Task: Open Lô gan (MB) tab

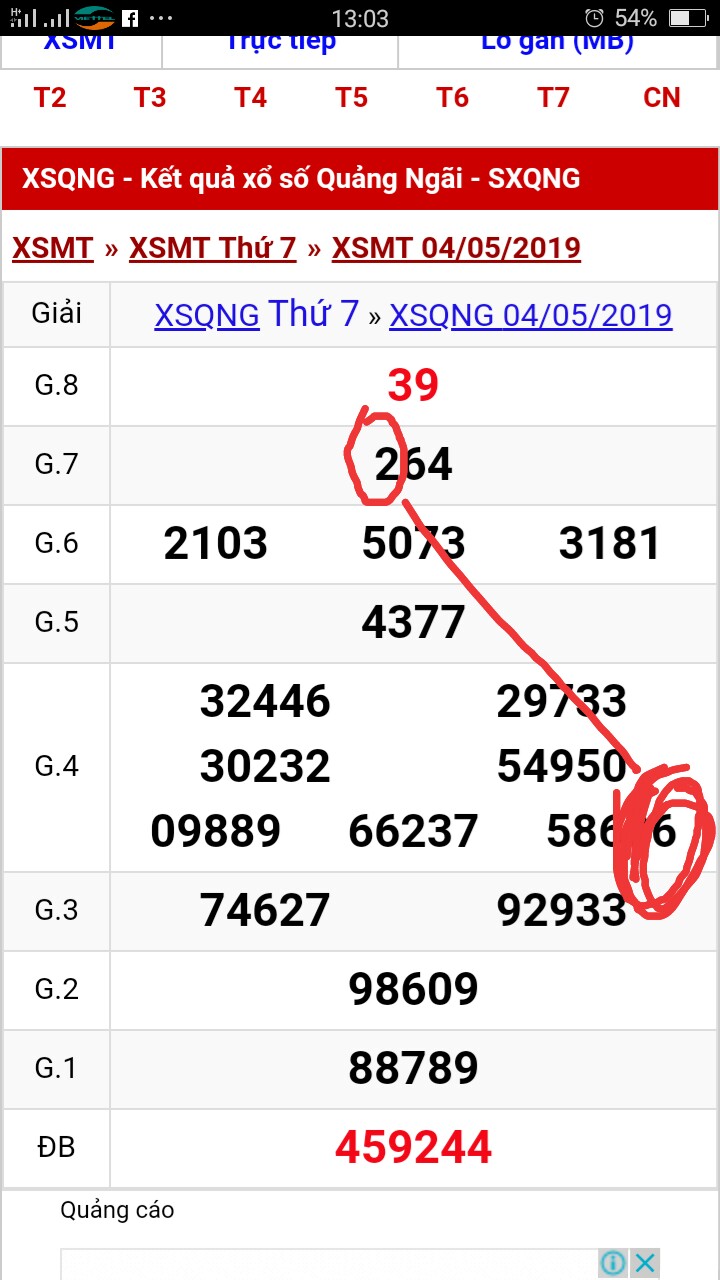Action: (x=557, y=44)
